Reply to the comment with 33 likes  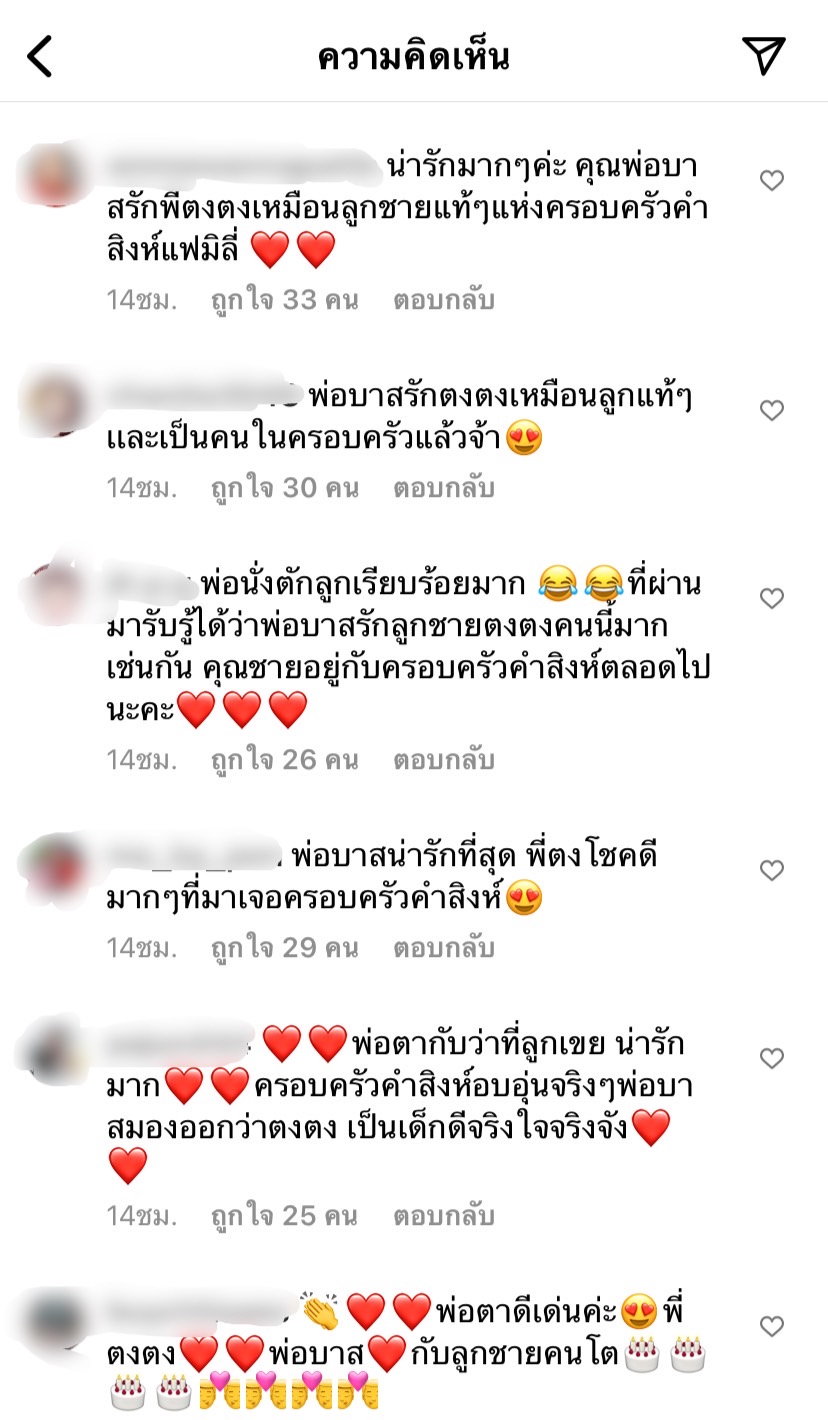(443, 300)
